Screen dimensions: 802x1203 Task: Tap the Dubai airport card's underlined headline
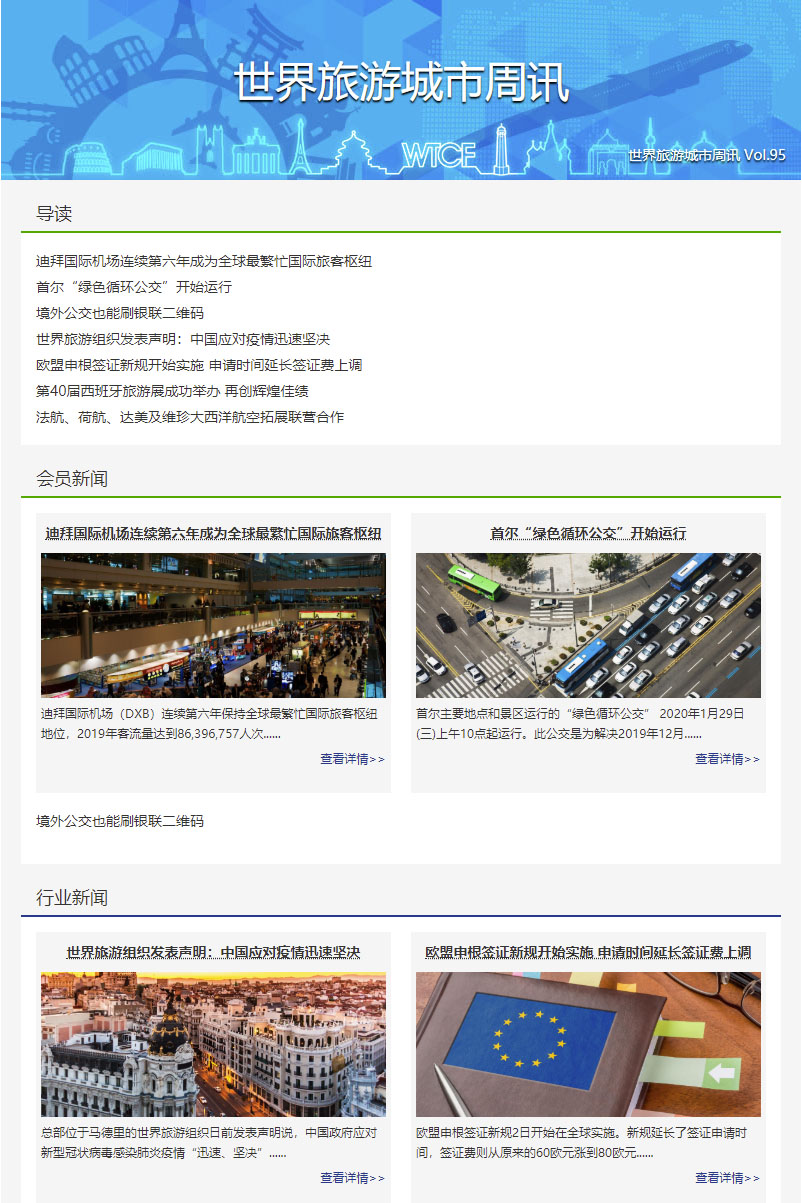(213, 534)
